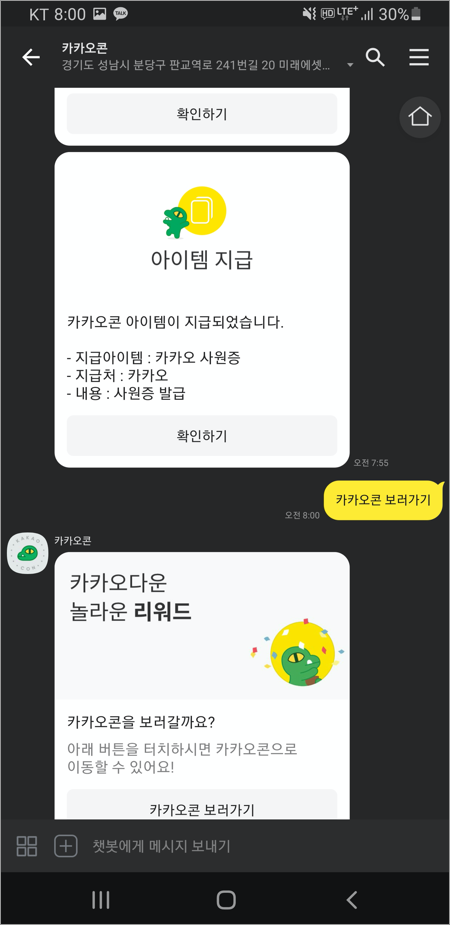Viewport: 450px width, 925px height.
Task: Tap the system home button
Action: pos(226,900)
